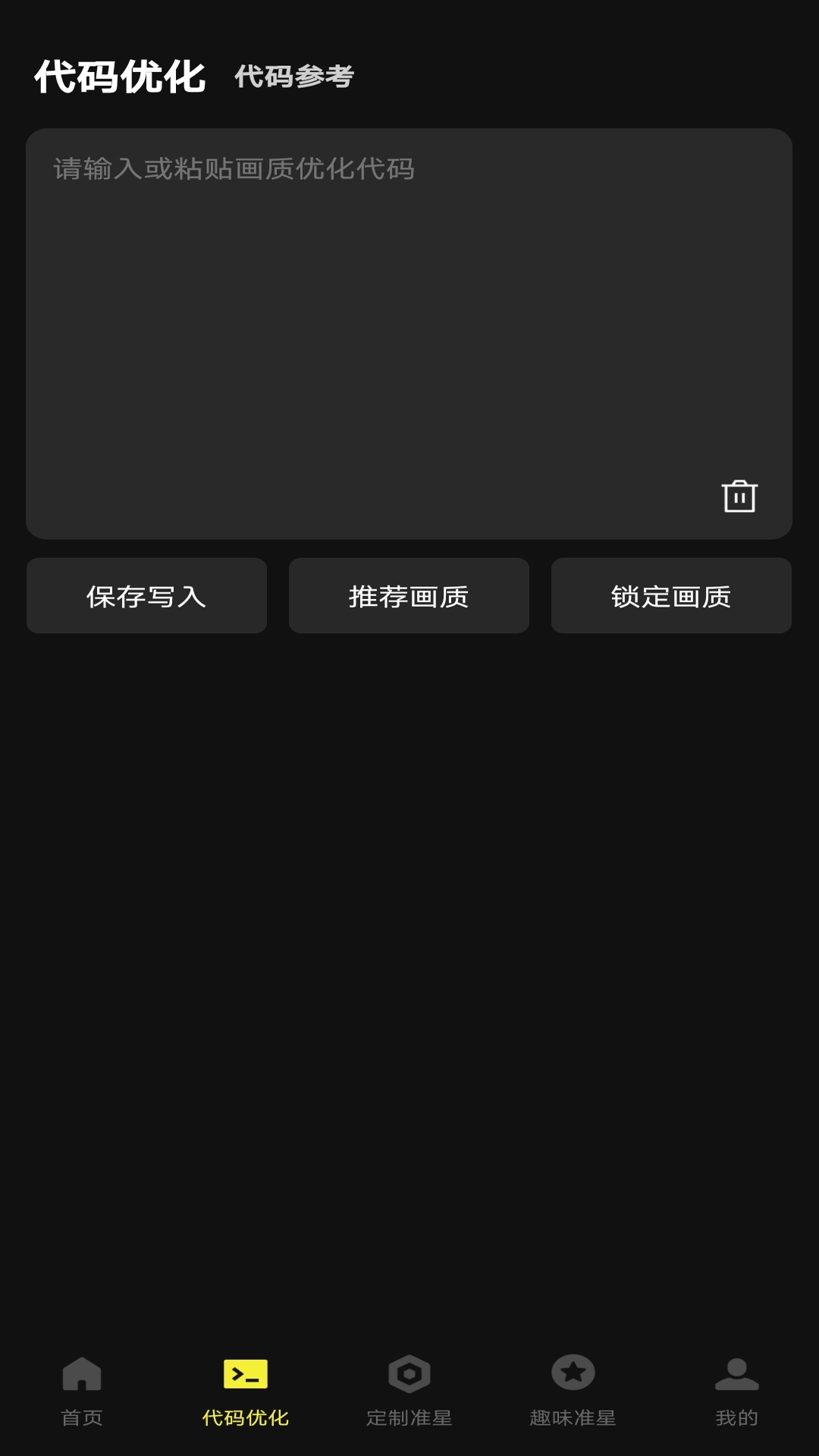The height and width of the screenshot is (1456, 819).
Task: Switch to the 首页 tab
Action: (81, 1395)
